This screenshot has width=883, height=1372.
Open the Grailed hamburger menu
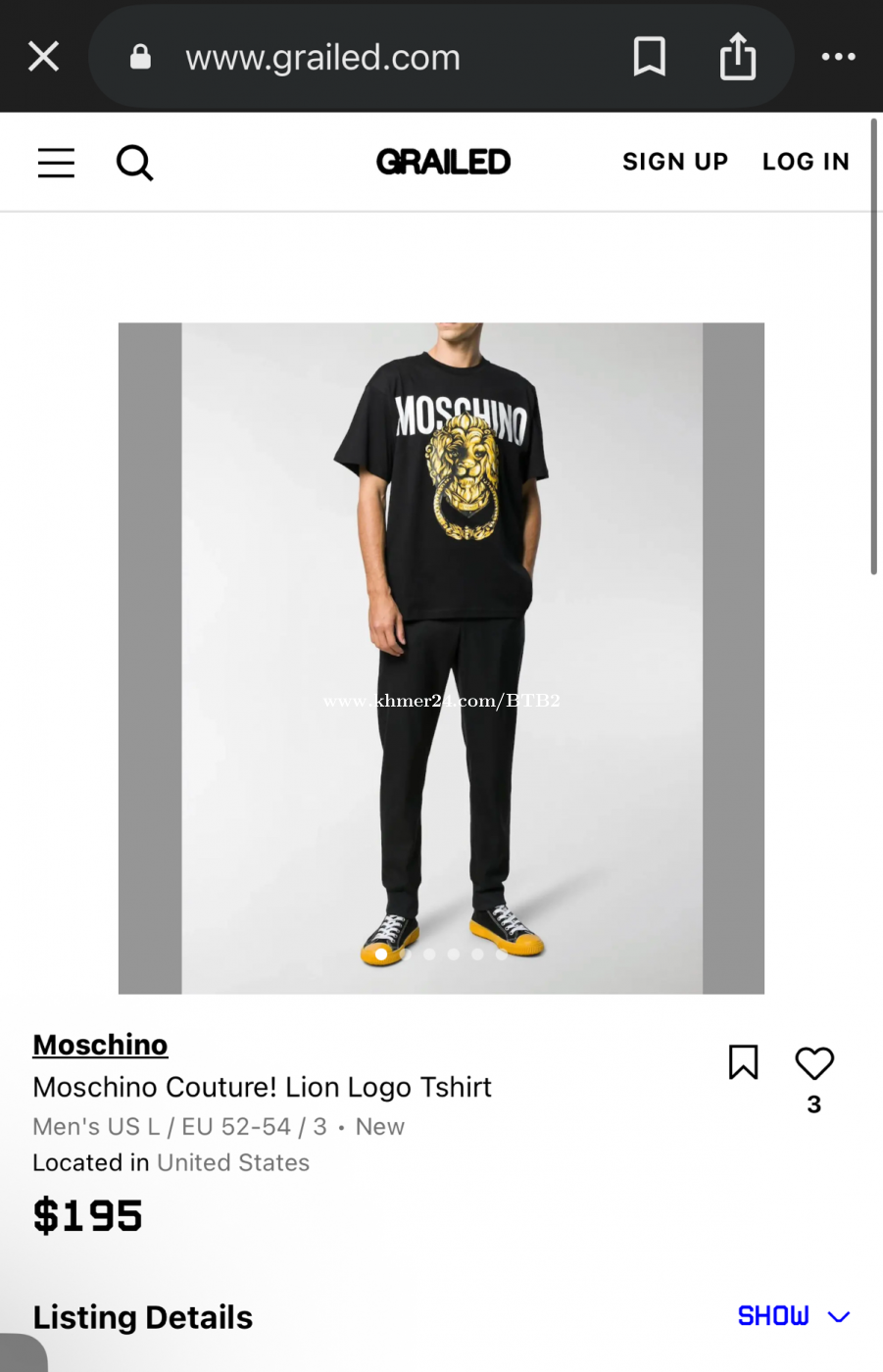pyautogui.click(x=56, y=163)
